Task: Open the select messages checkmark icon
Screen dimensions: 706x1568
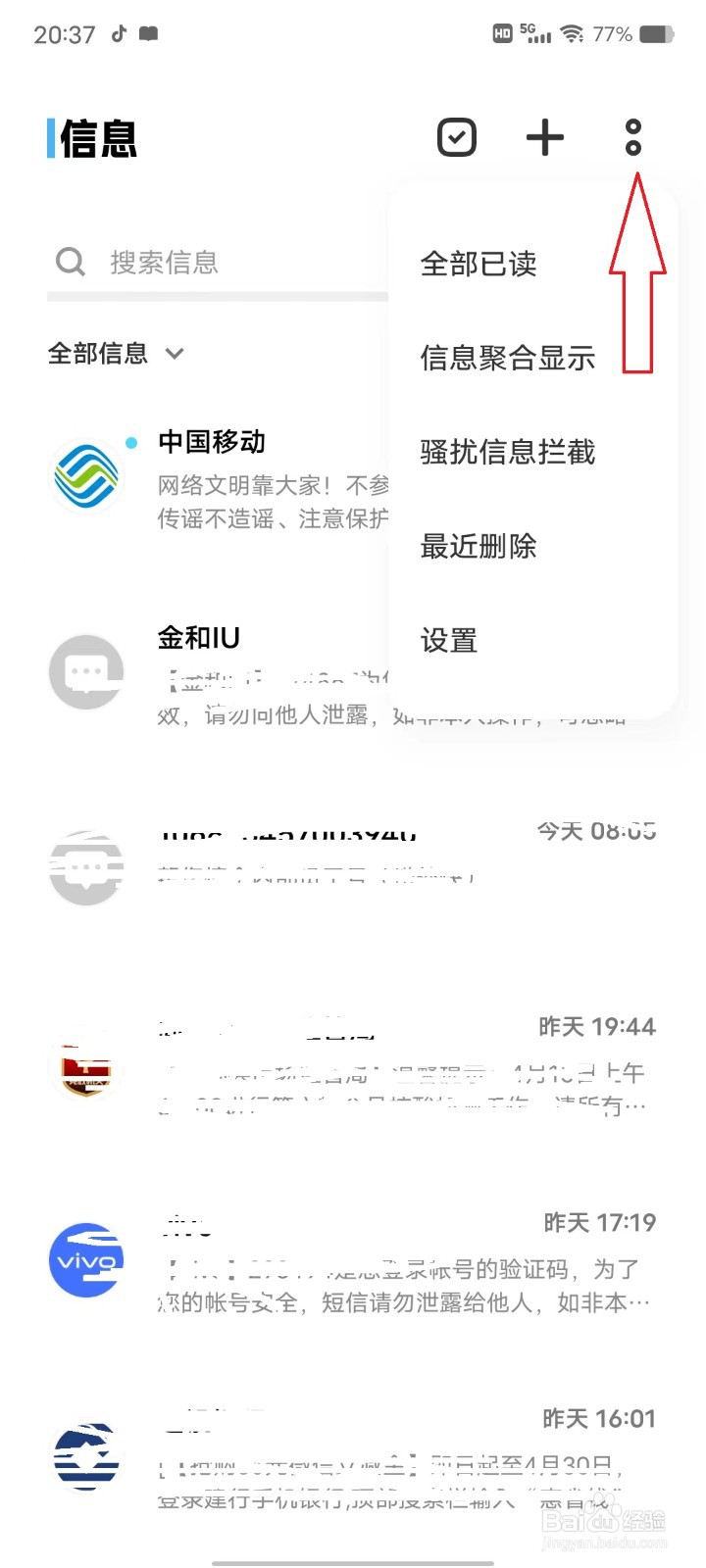Action: click(457, 137)
